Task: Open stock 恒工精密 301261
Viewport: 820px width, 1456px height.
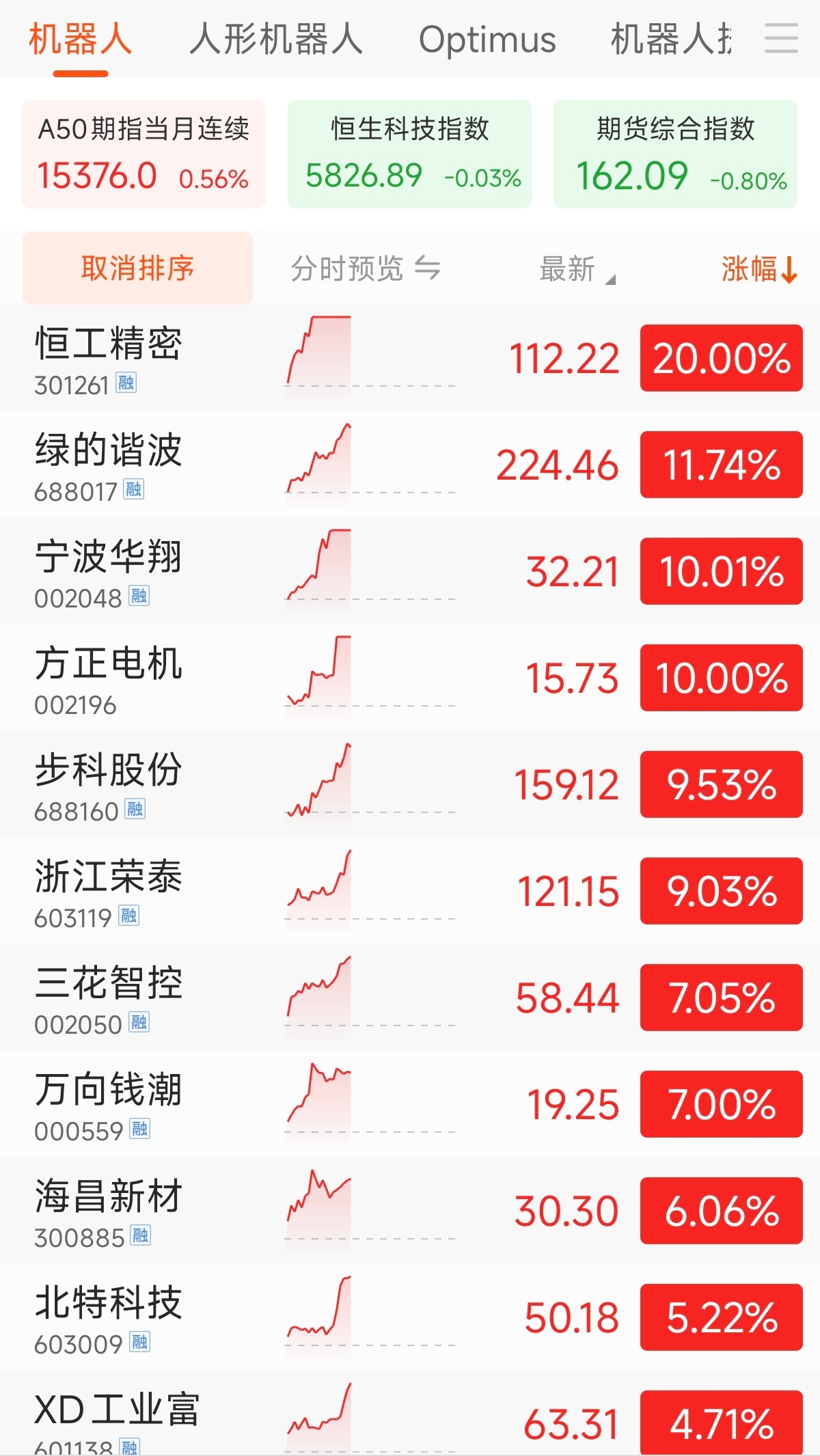Action: (x=410, y=358)
